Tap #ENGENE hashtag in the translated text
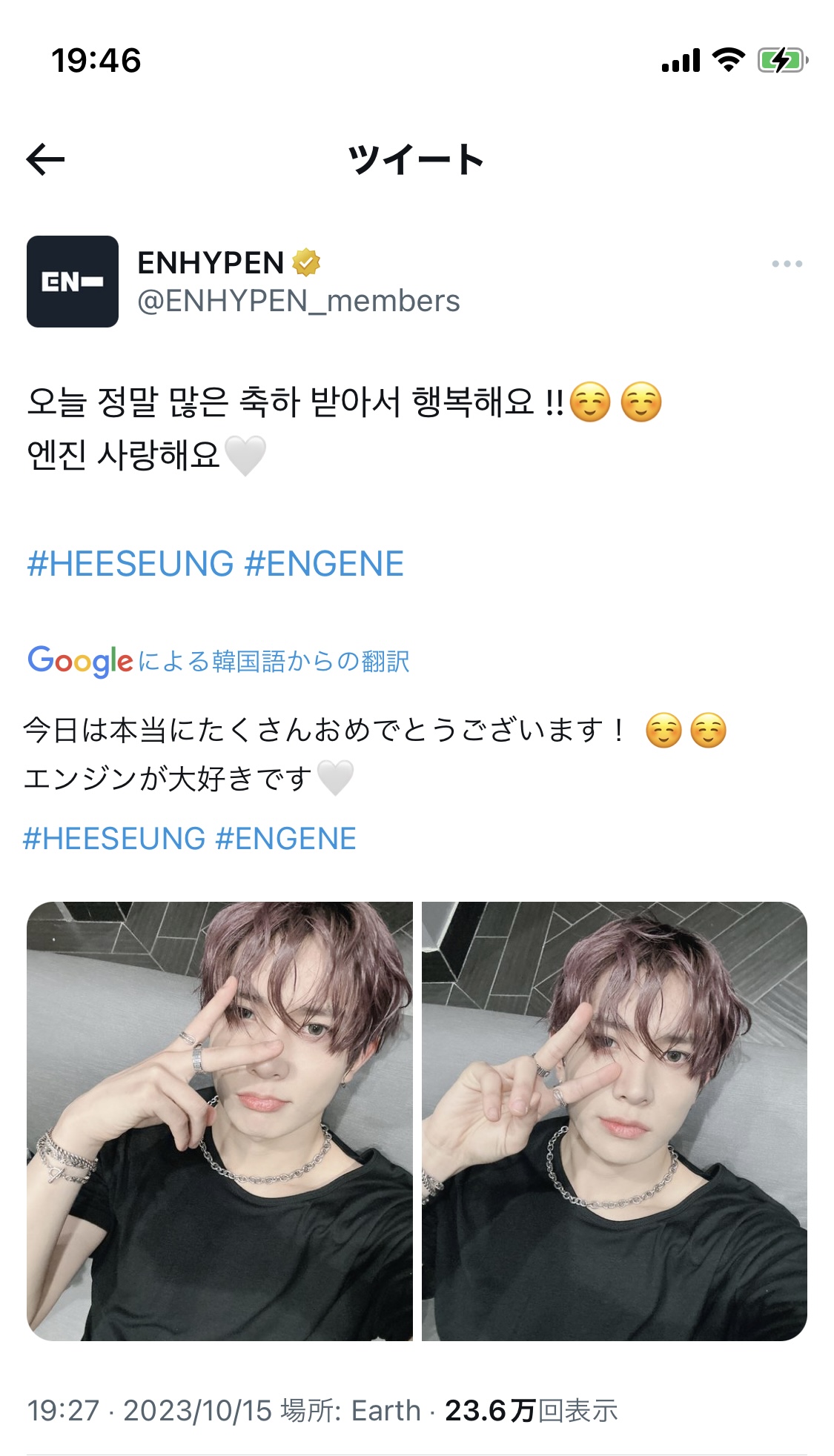 286,839
